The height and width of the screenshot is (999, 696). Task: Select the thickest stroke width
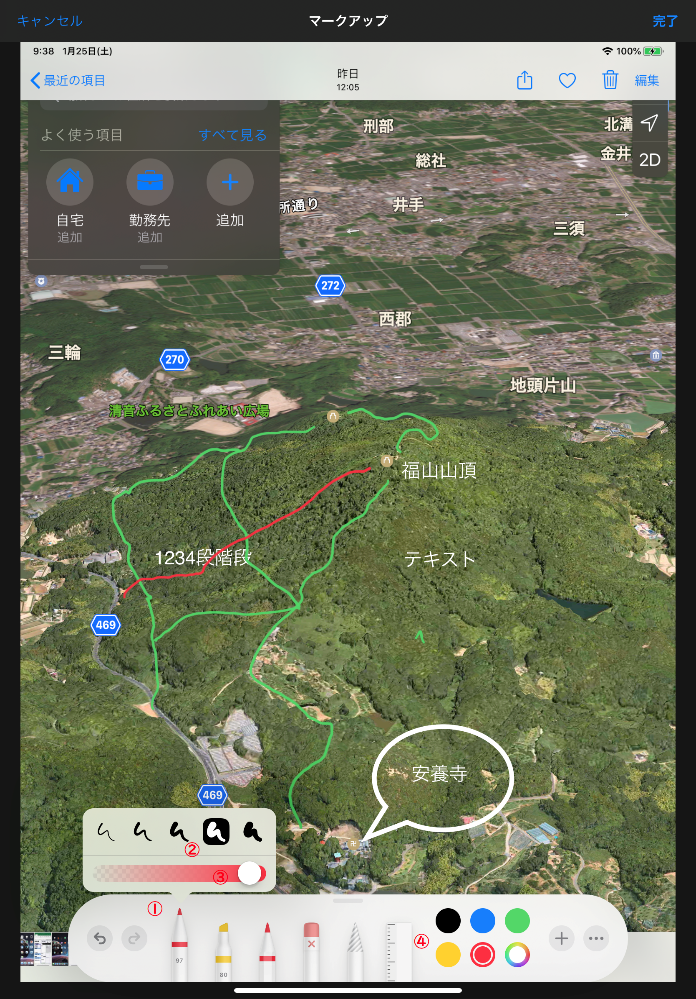pyautogui.click(x=253, y=831)
